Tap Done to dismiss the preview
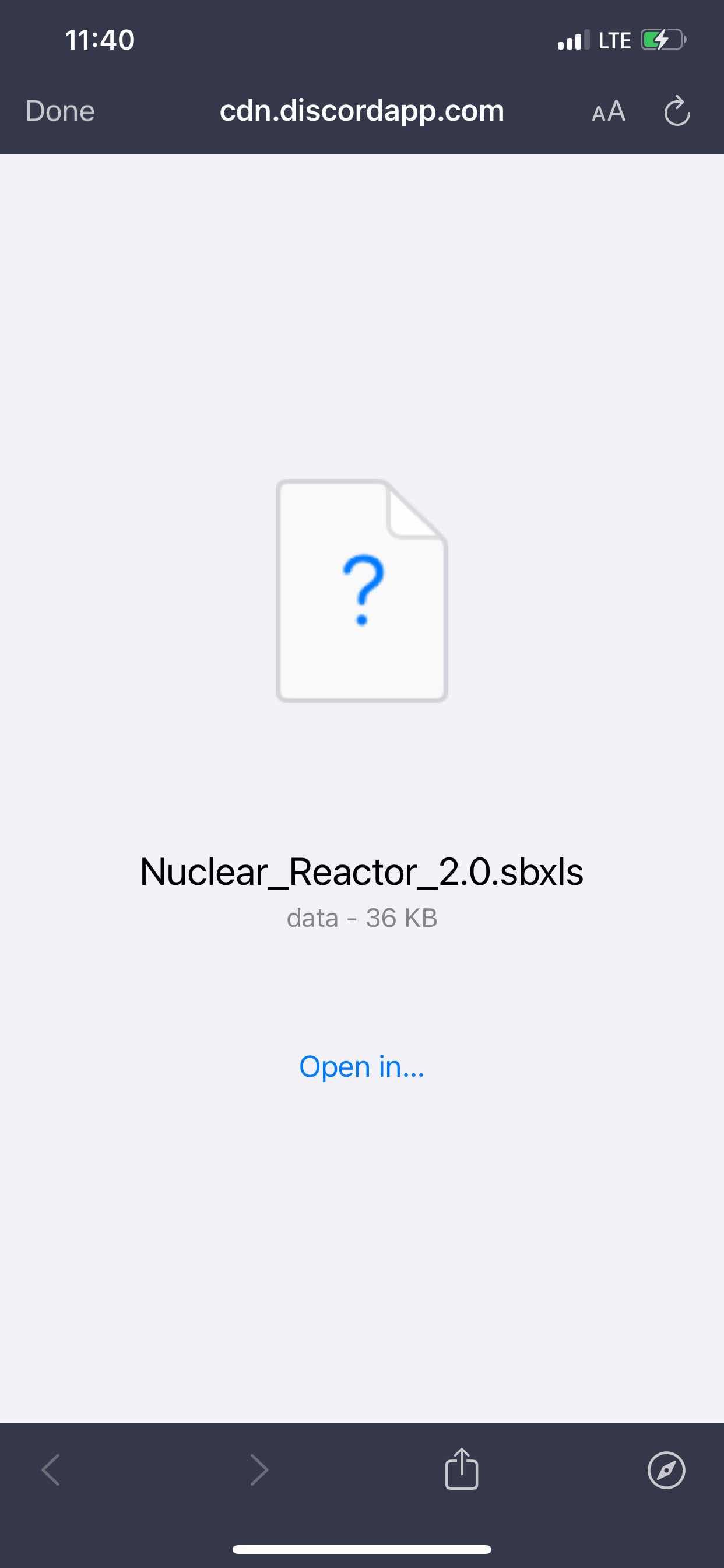 click(59, 111)
